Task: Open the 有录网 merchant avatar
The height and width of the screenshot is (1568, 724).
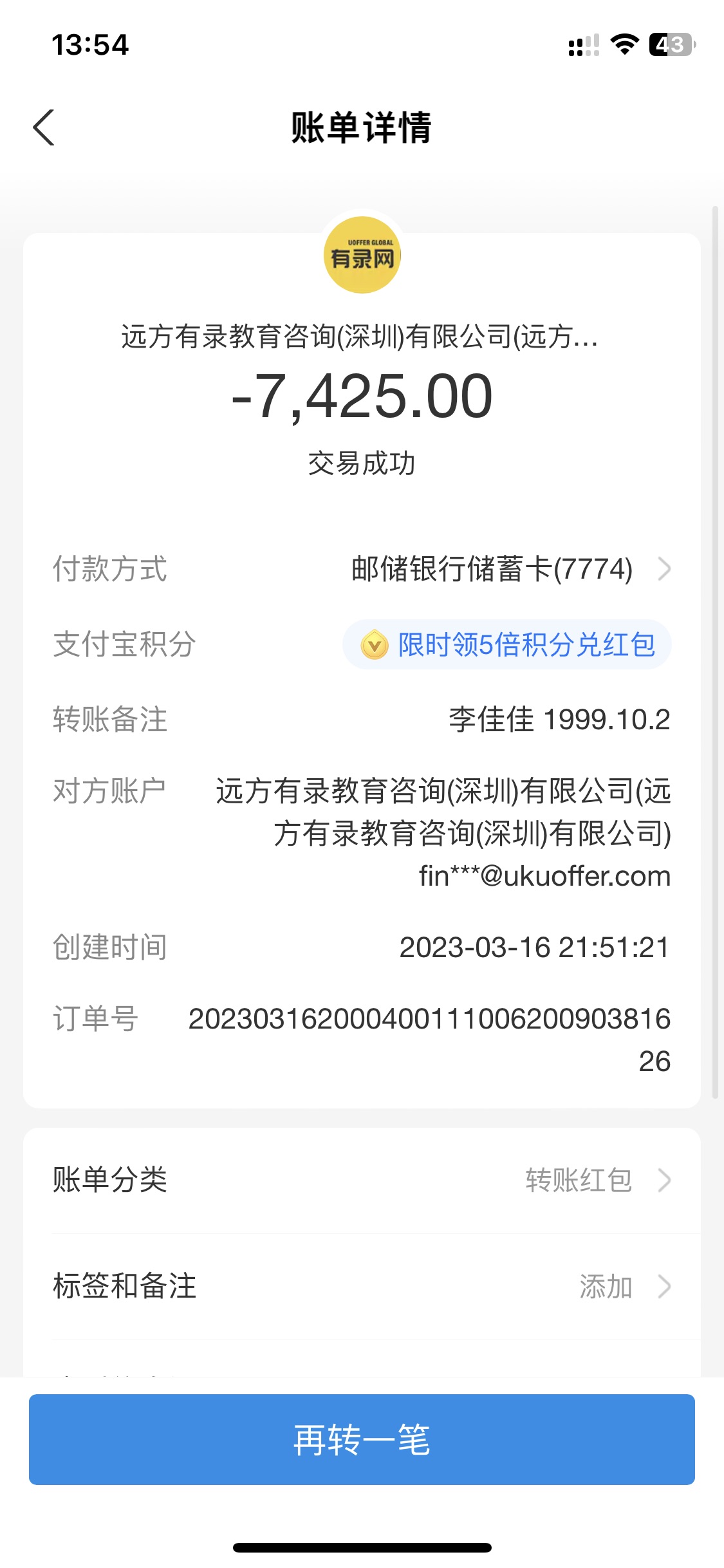Action: pos(362,256)
